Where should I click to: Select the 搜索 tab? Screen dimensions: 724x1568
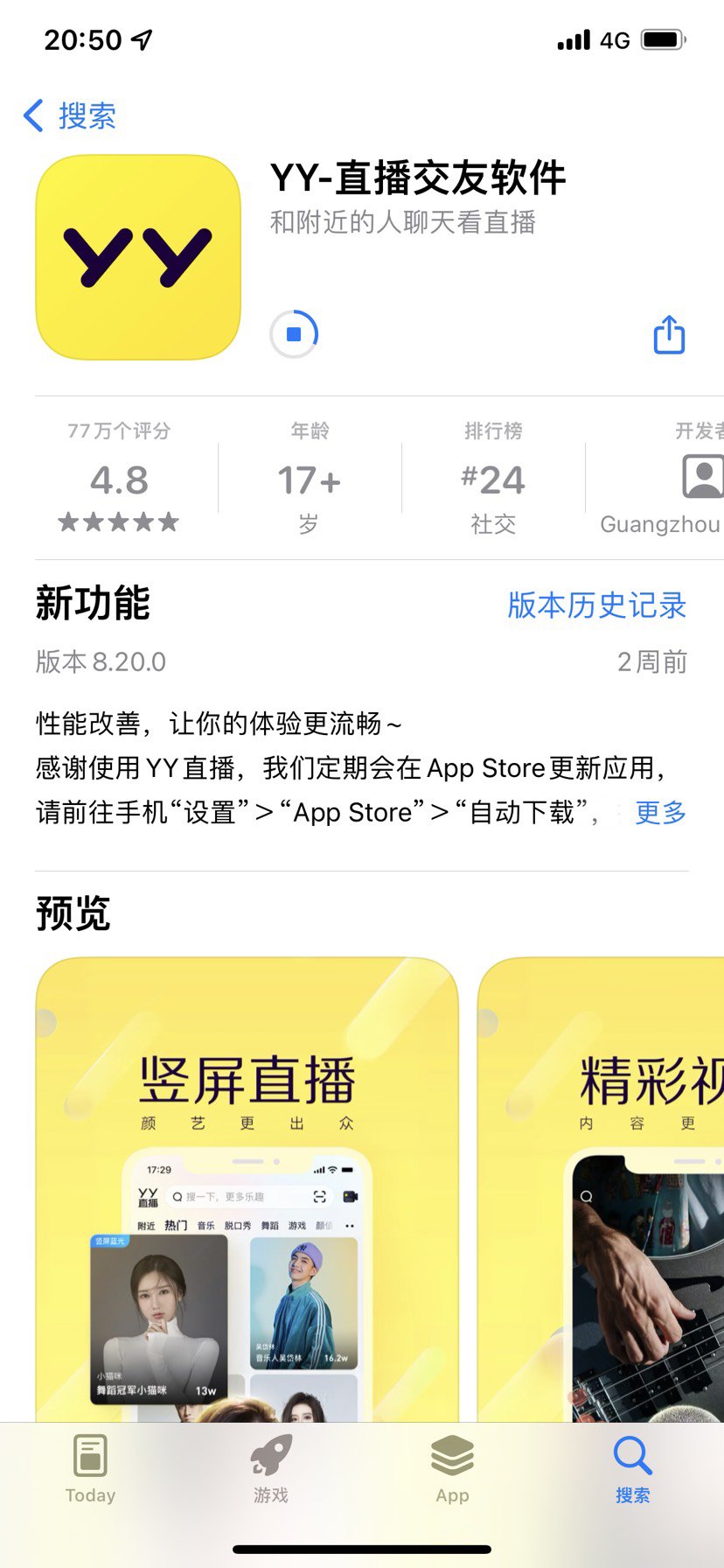tap(632, 1470)
